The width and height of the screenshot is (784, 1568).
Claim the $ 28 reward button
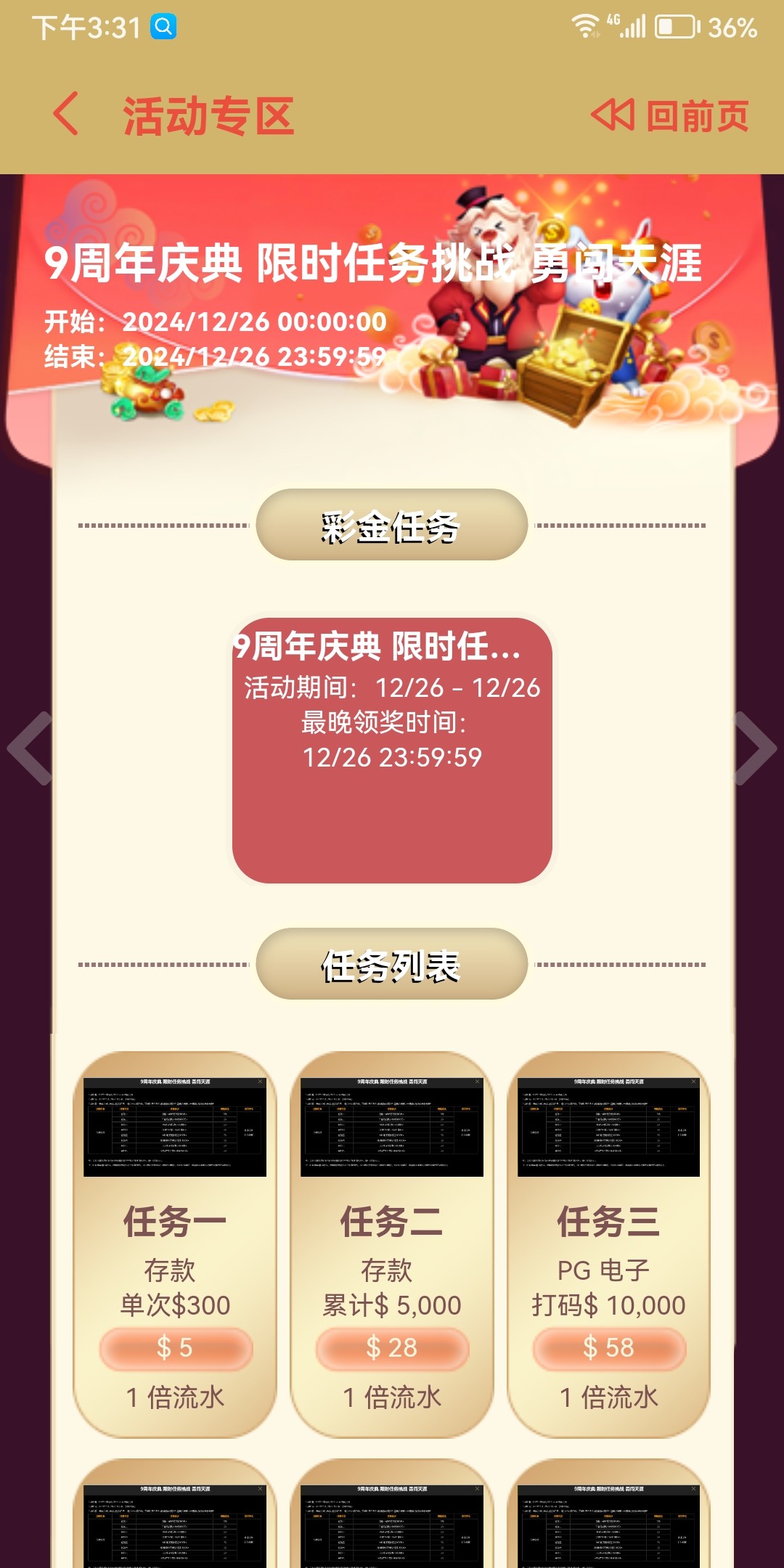(x=392, y=1348)
